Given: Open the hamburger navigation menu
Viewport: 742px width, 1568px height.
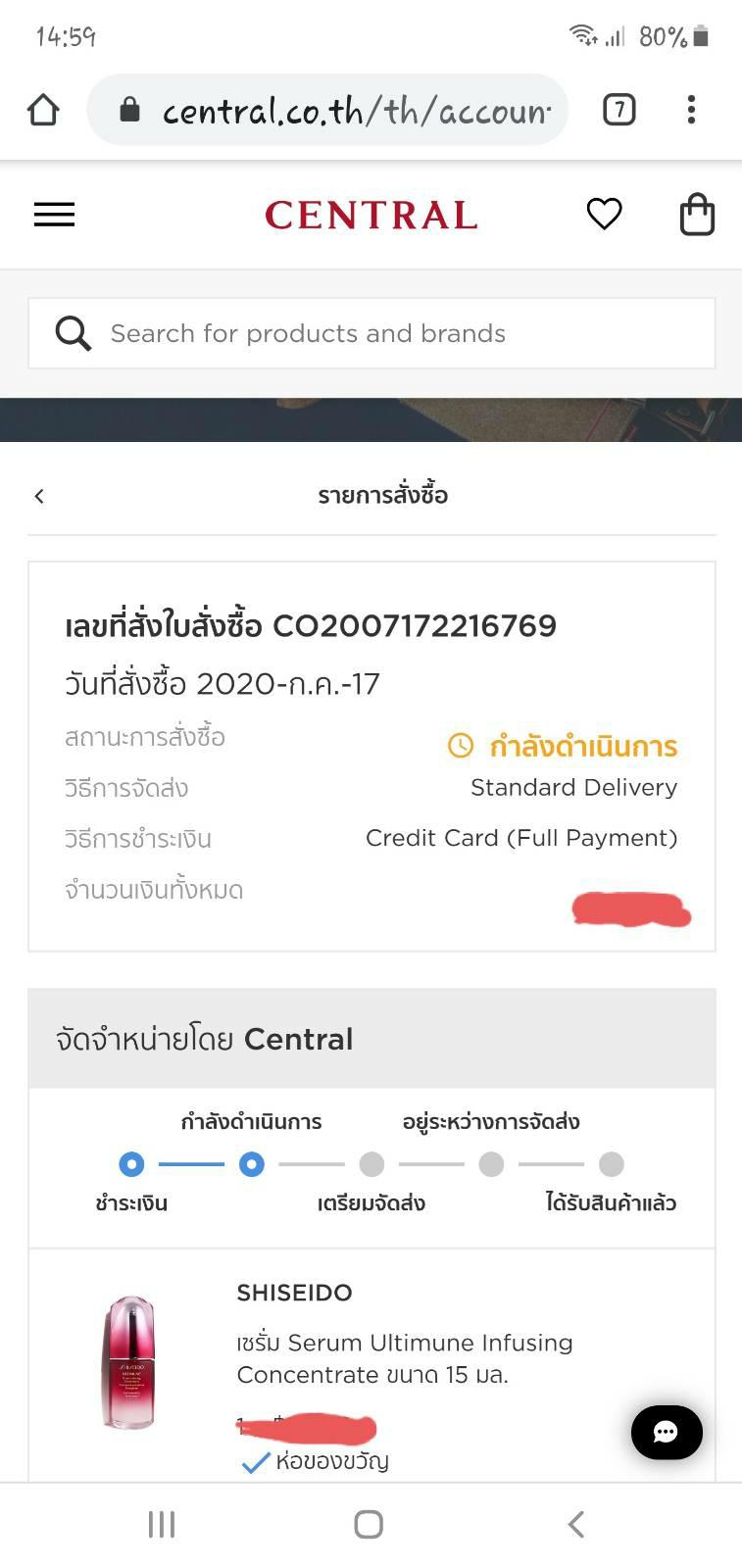Looking at the screenshot, I should (x=54, y=215).
